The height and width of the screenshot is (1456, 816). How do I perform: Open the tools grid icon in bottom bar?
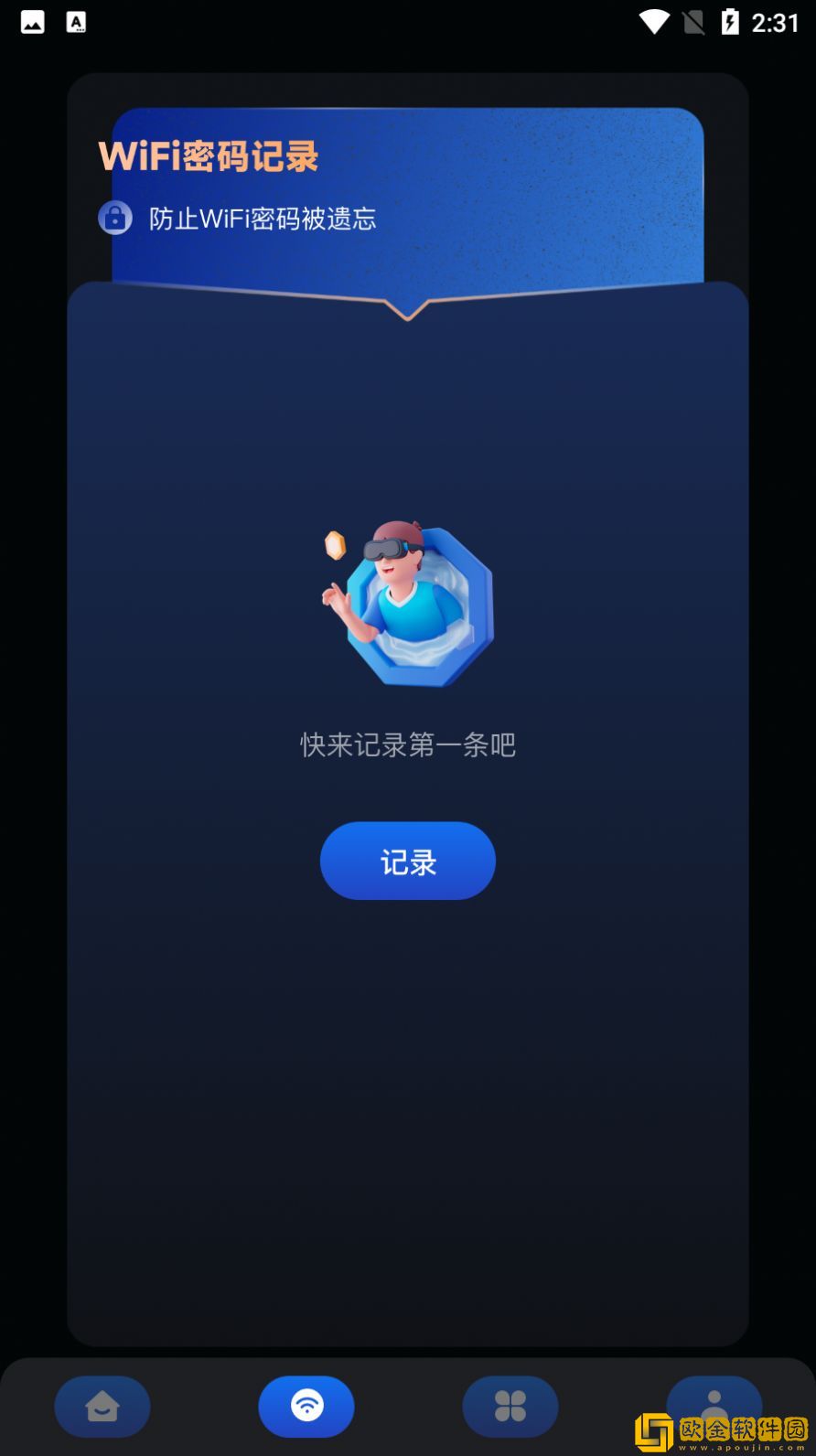click(510, 1406)
